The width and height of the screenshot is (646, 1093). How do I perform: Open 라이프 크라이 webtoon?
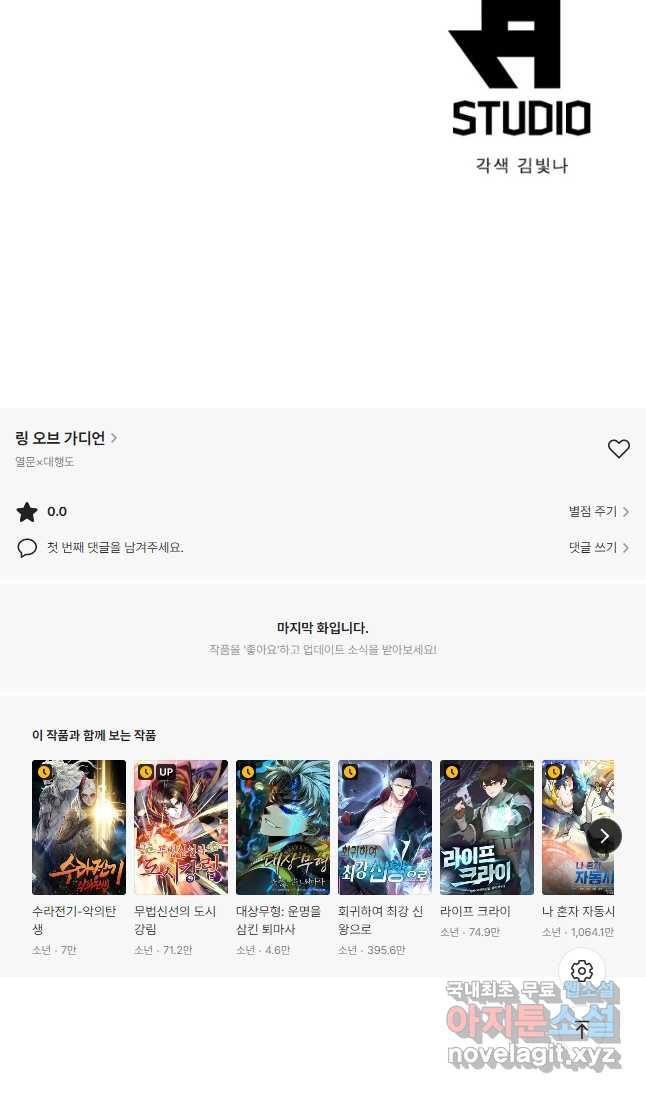pos(487,827)
